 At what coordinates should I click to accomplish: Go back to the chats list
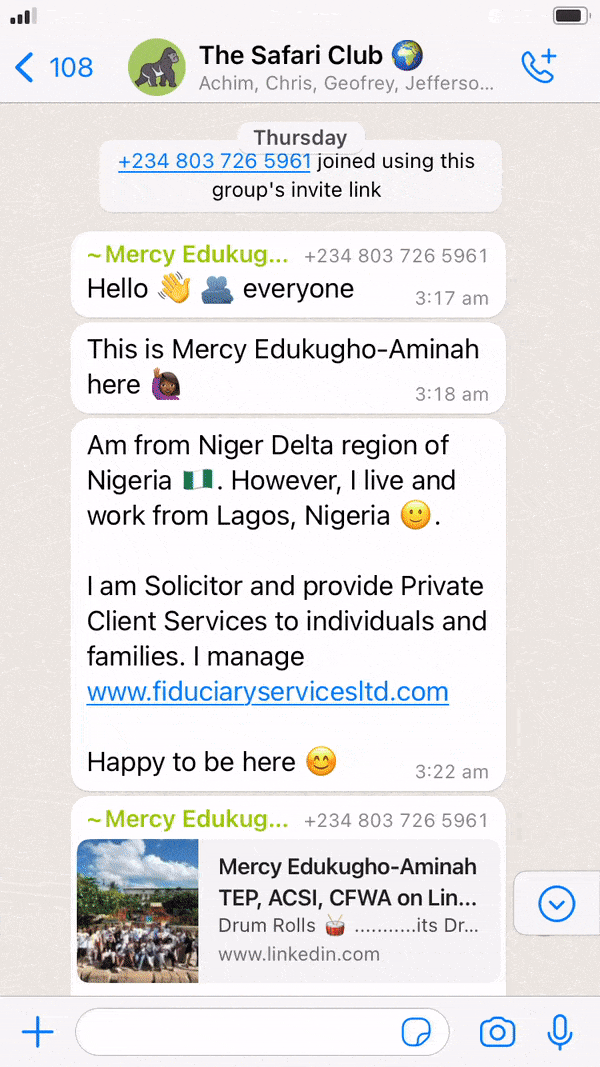pyautogui.click(x=55, y=67)
